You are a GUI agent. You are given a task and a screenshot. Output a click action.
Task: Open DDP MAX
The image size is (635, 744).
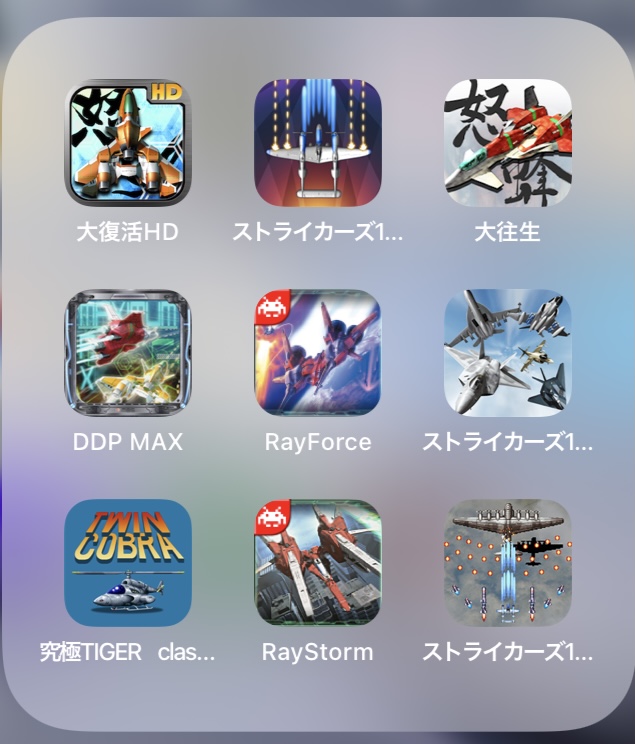[127, 353]
